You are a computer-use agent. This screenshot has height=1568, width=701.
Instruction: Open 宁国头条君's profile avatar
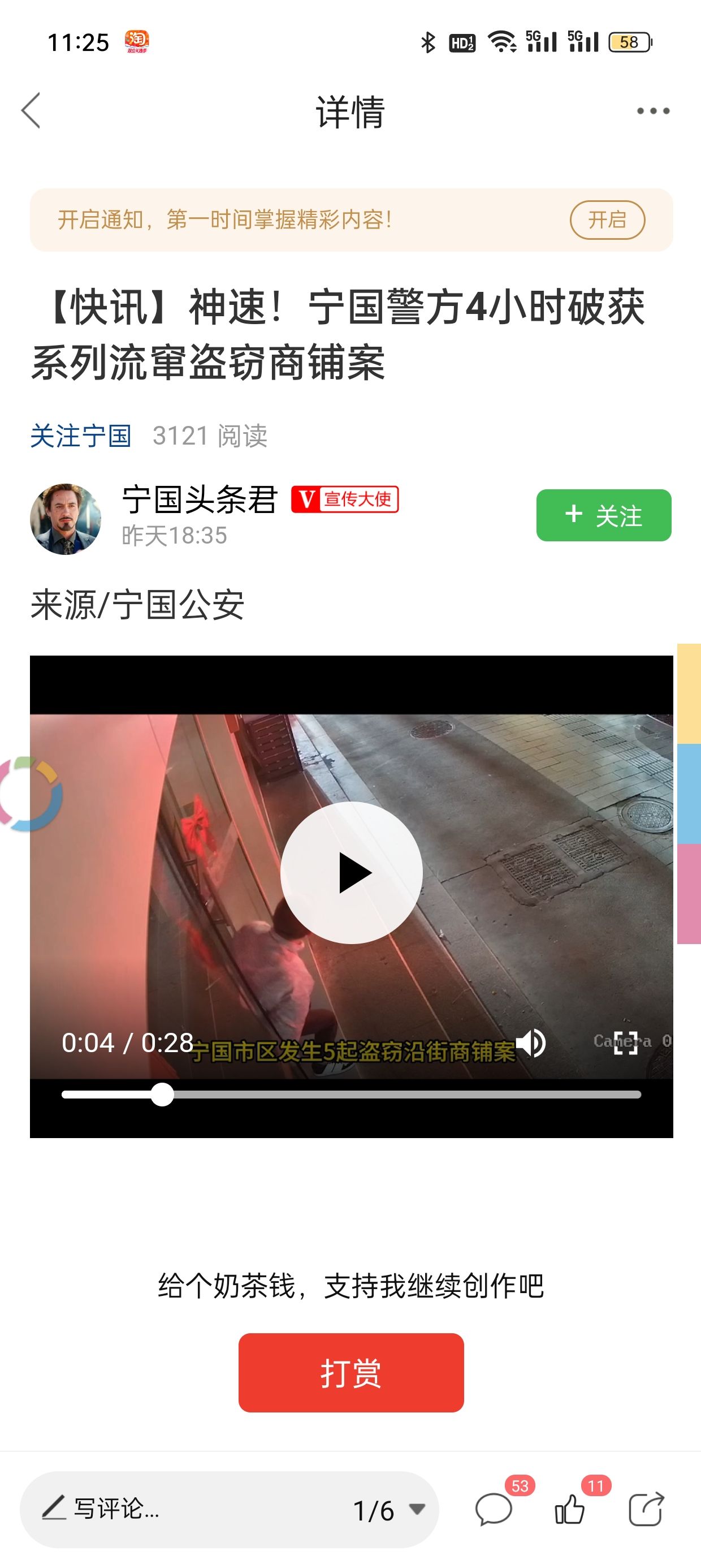[x=66, y=519]
